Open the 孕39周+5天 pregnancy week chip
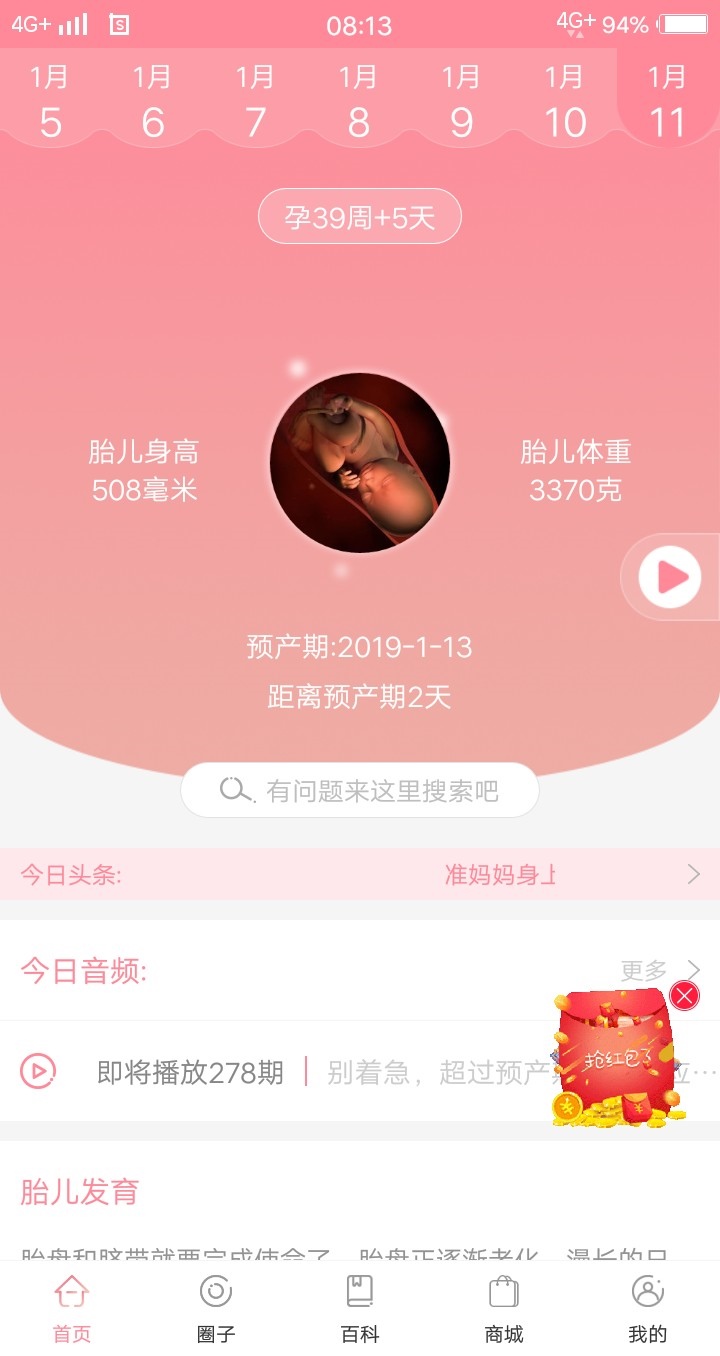Image resolution: width=720 pixels, height=1356 pixels. click(360, 217)
